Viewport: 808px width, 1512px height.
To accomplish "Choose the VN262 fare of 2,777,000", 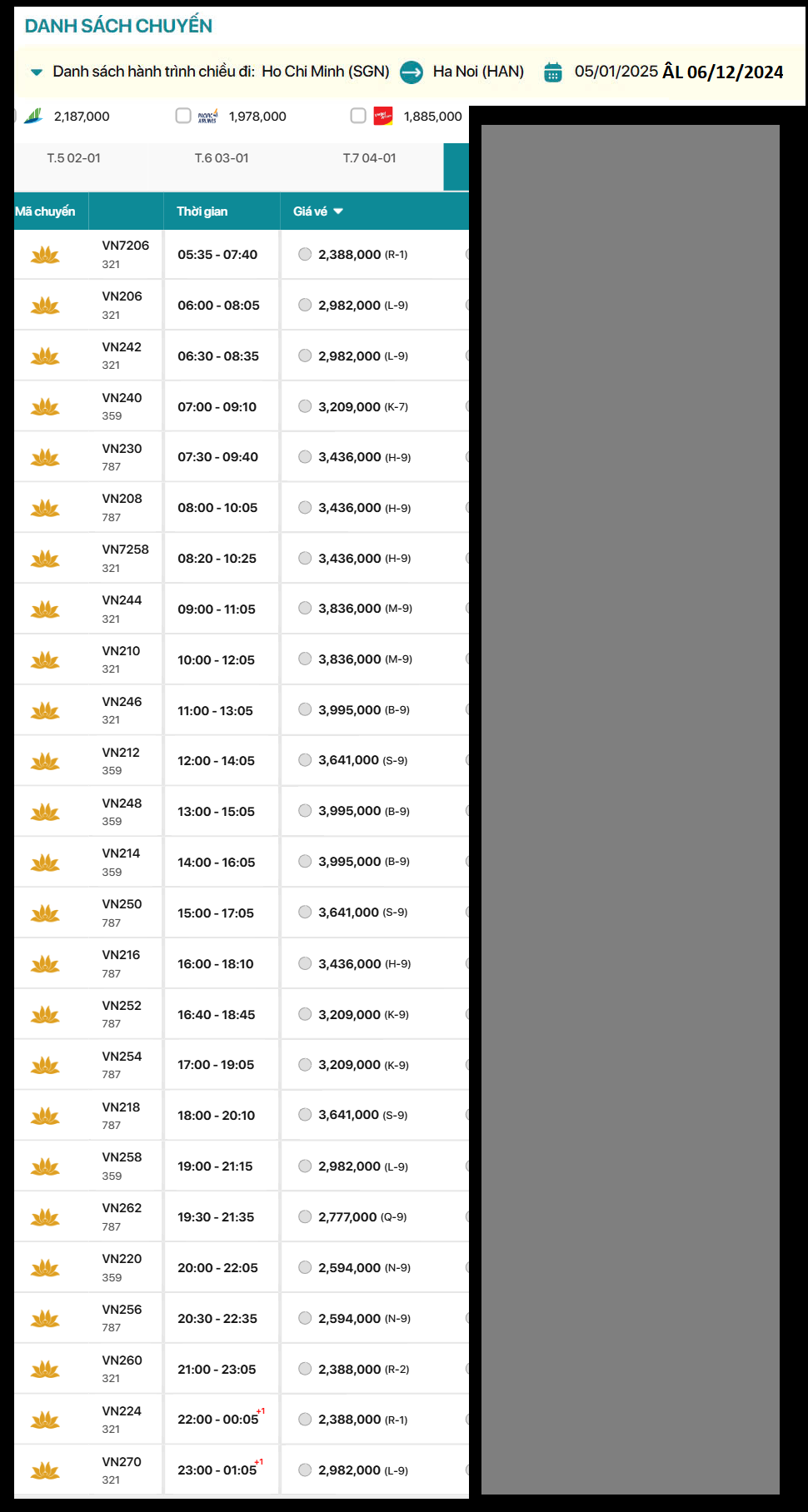I will 305,1216.
